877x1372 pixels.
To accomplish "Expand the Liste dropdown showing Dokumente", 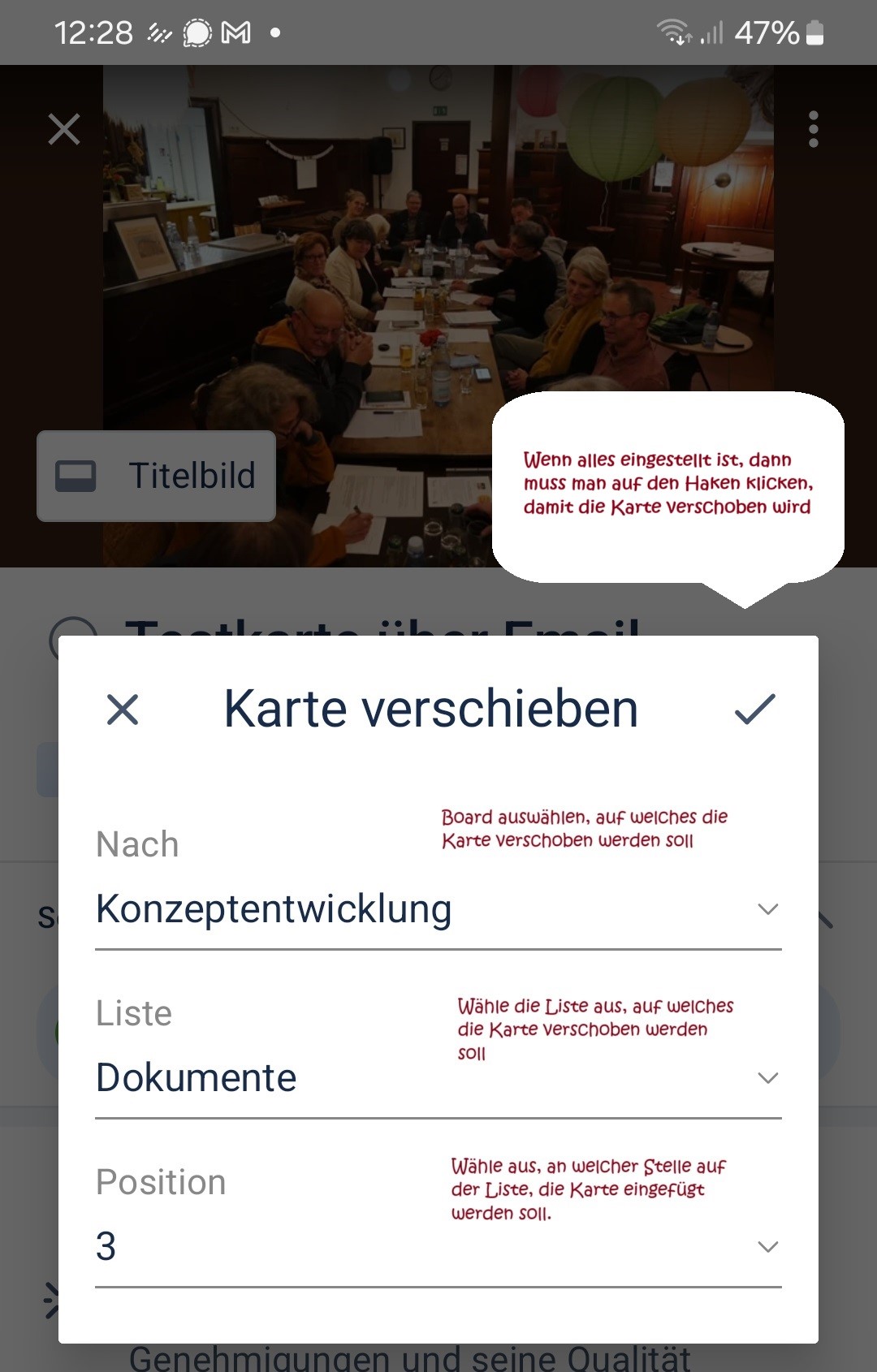I will [438, 1078].
